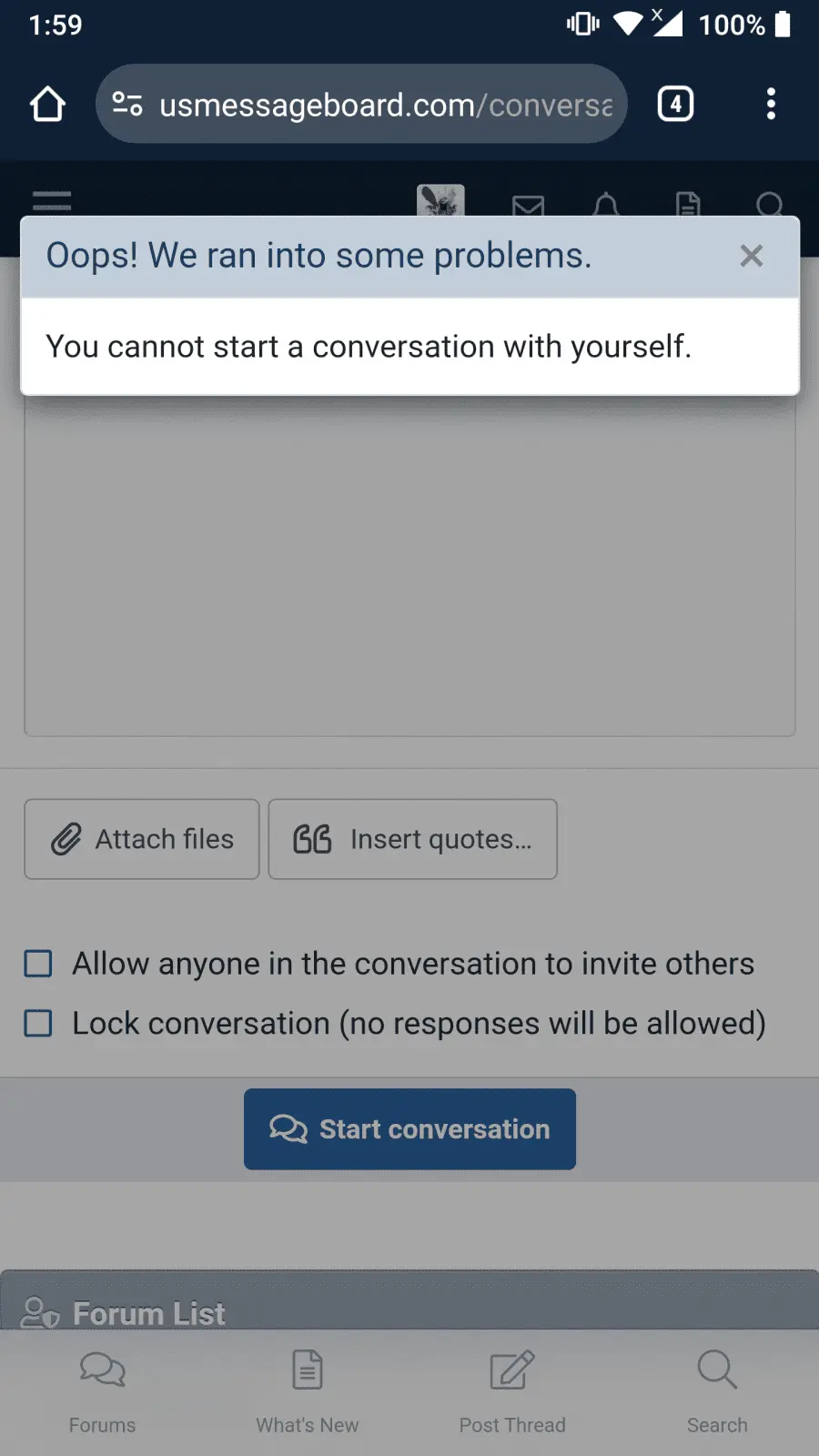Image resolution: width=819 pixels, height=1456 pixels.
Task: Tap the Post Thread pencil icon
Action: click(x=511, y=1383)
